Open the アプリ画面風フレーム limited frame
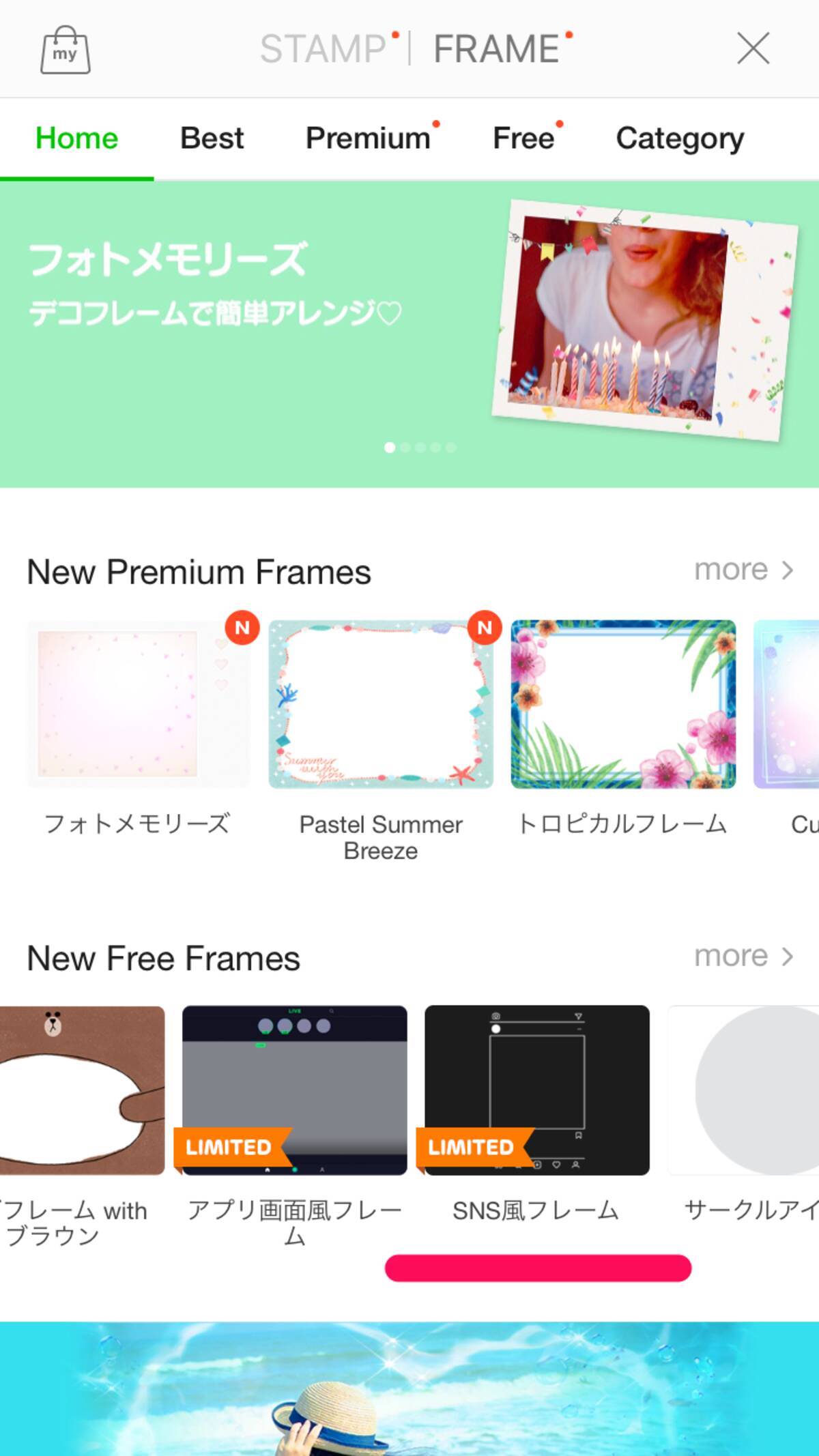Screen dimensions: 819x1456 (294, 1090)
